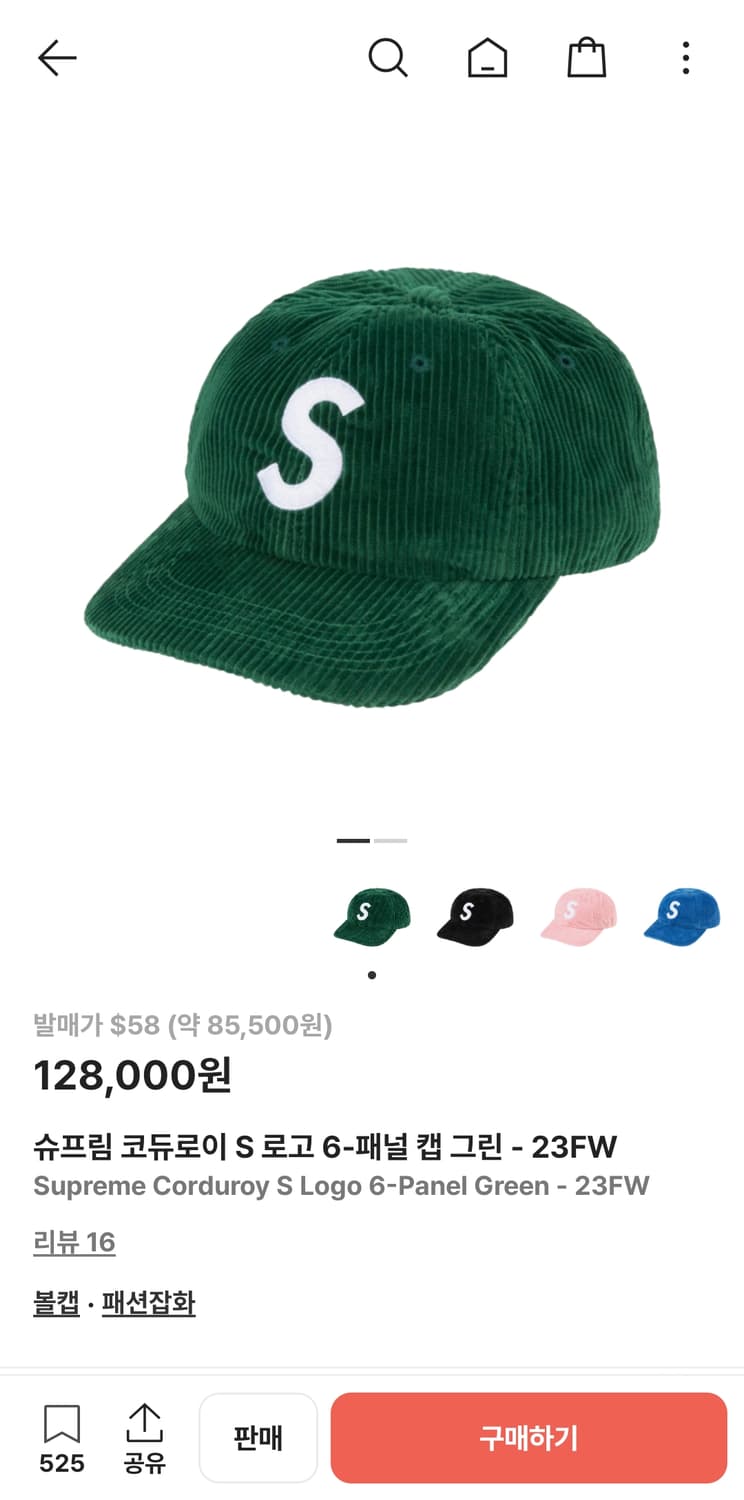Go to home via the home icon
Viewport: 744px width, 1500px height.
pos(487,57)
